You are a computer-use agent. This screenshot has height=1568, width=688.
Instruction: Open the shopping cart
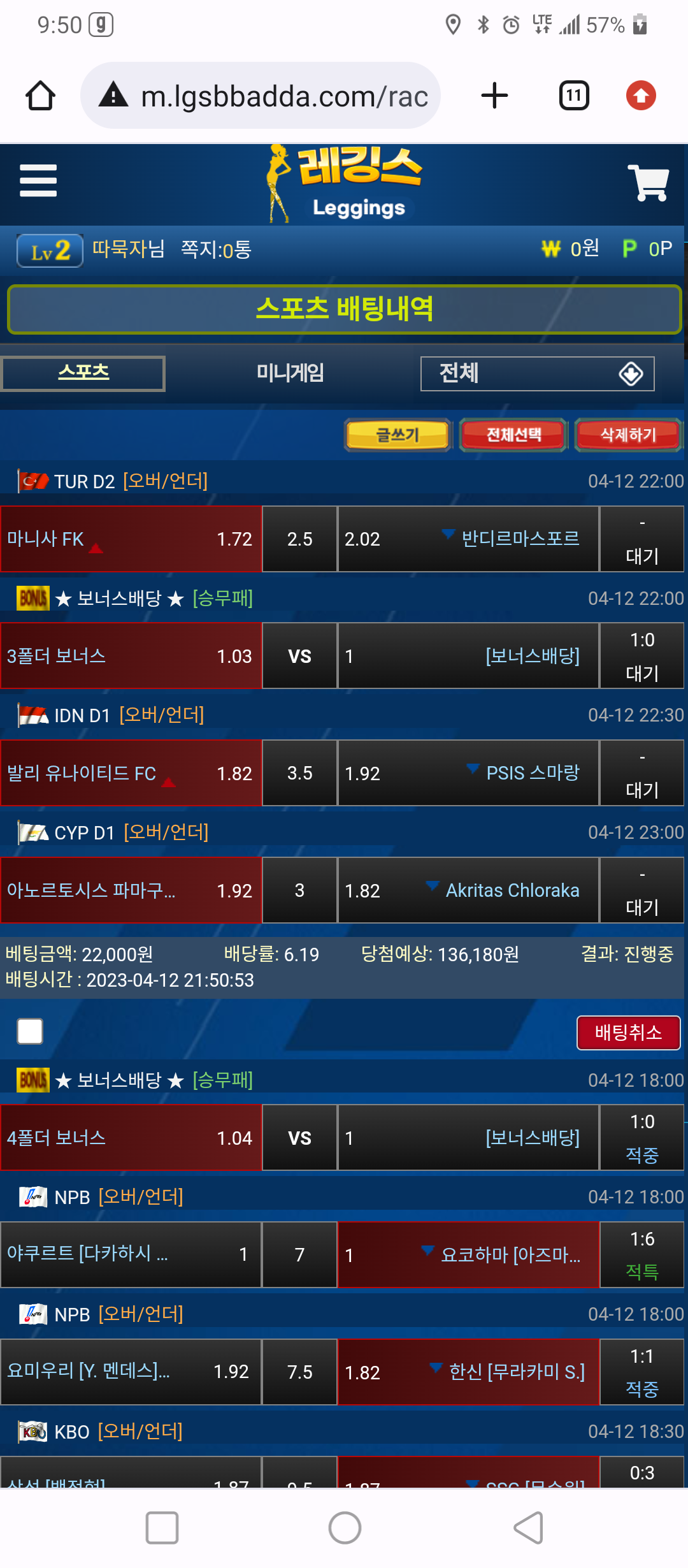click(x=648, y=183)
